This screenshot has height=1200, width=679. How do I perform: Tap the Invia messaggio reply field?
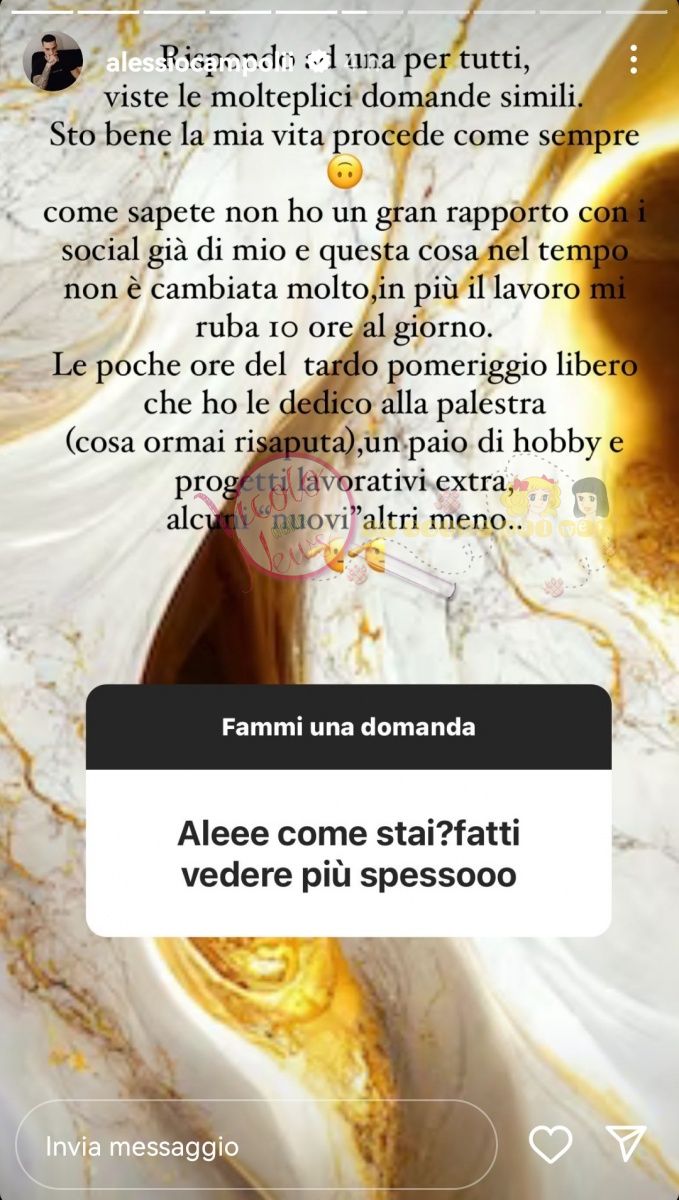256,1146
